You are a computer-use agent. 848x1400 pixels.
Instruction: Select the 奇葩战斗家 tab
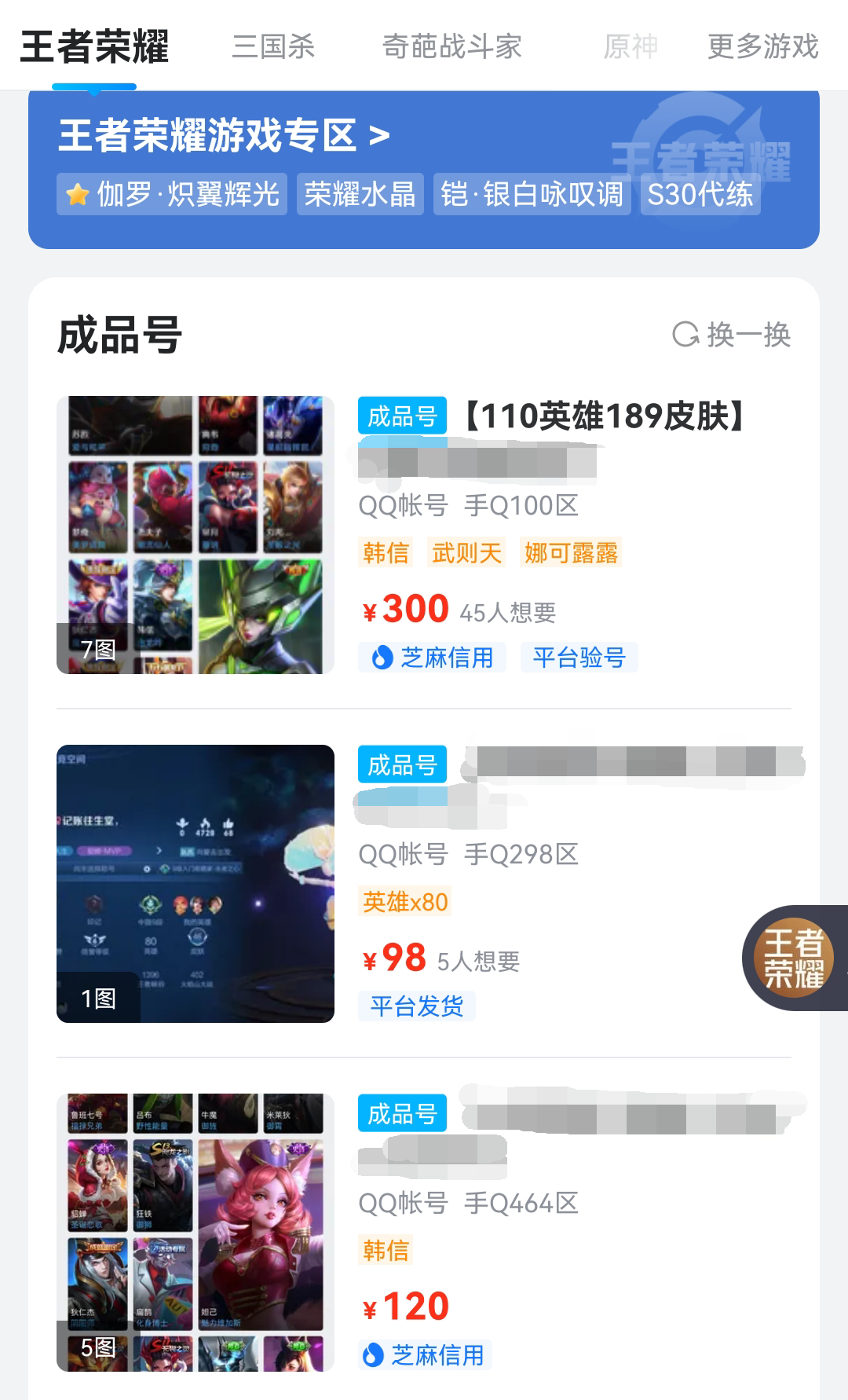point(451,47)
